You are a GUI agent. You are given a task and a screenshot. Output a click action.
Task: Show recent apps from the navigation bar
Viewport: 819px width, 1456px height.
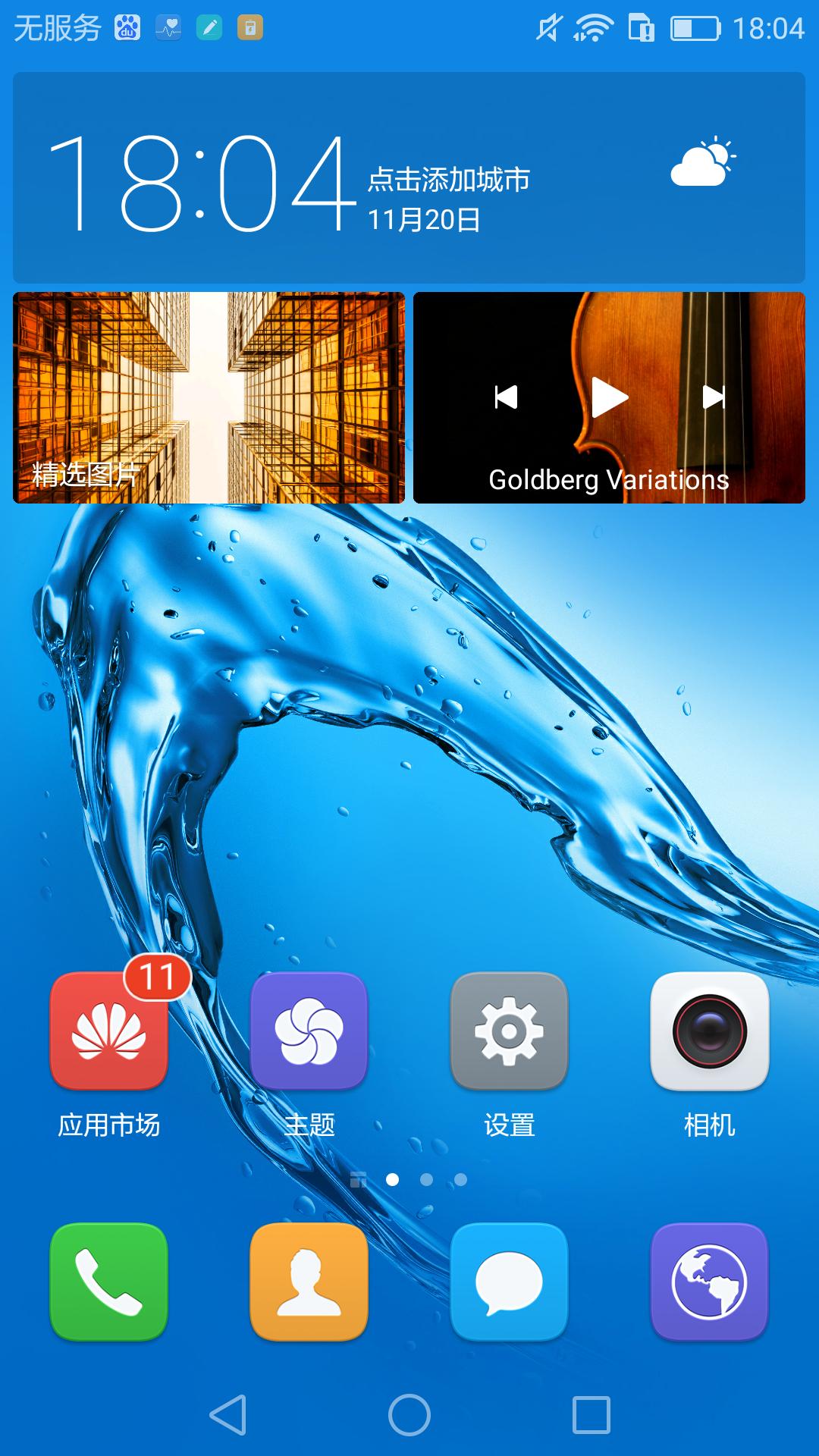tap(591, 1415)
